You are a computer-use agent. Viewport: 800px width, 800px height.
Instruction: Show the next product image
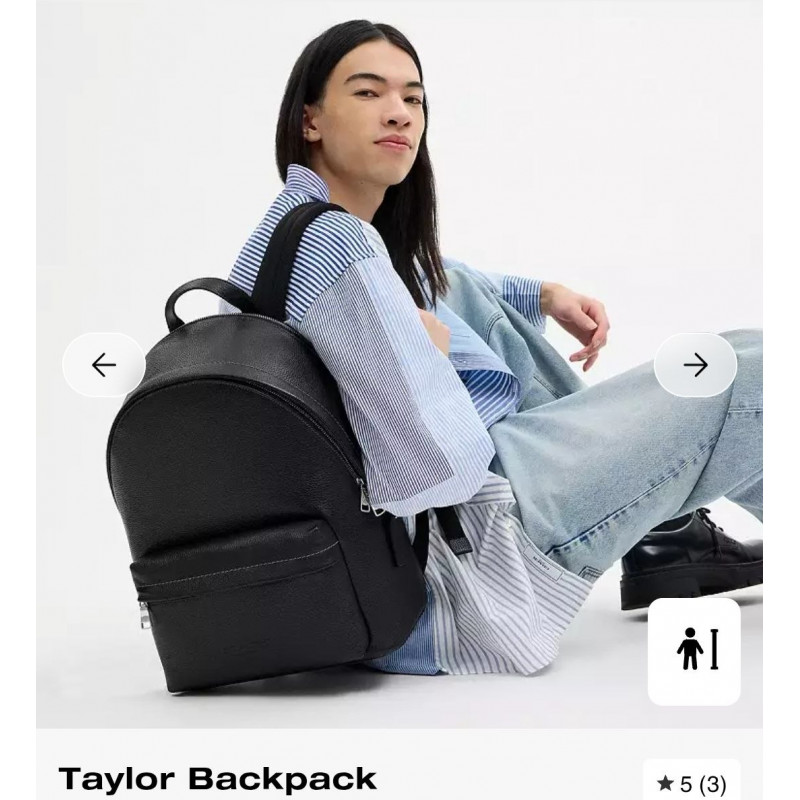695,365
